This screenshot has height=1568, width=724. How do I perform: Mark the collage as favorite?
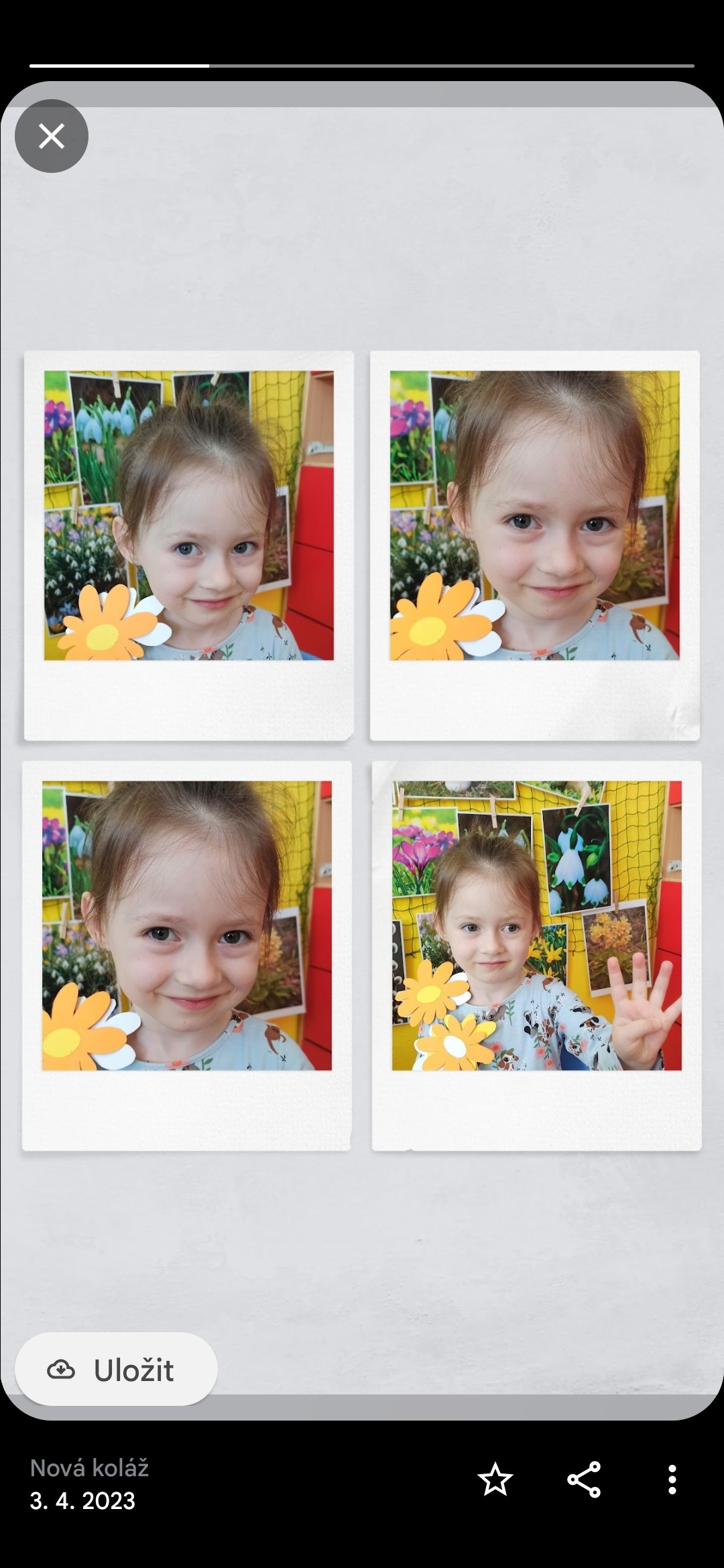[495, 1480]
